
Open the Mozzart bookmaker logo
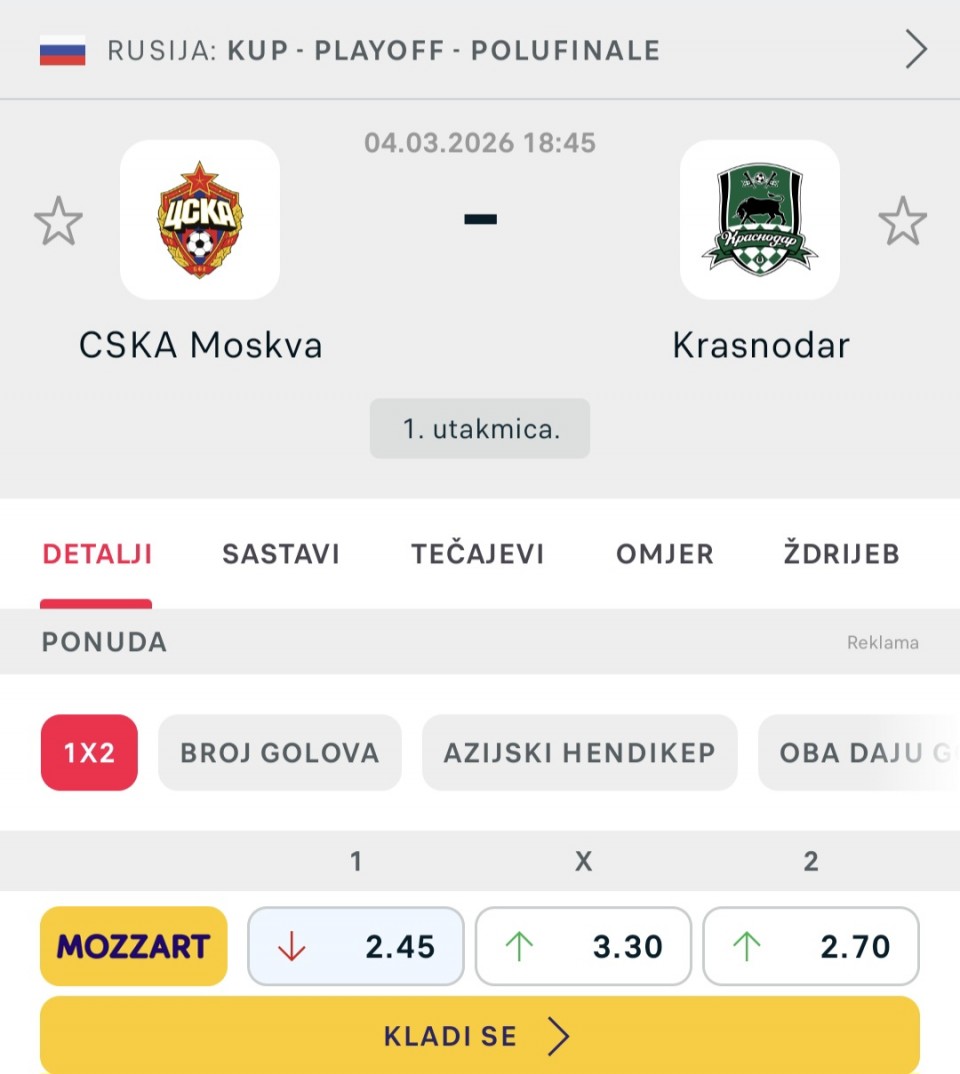point(133,946)
